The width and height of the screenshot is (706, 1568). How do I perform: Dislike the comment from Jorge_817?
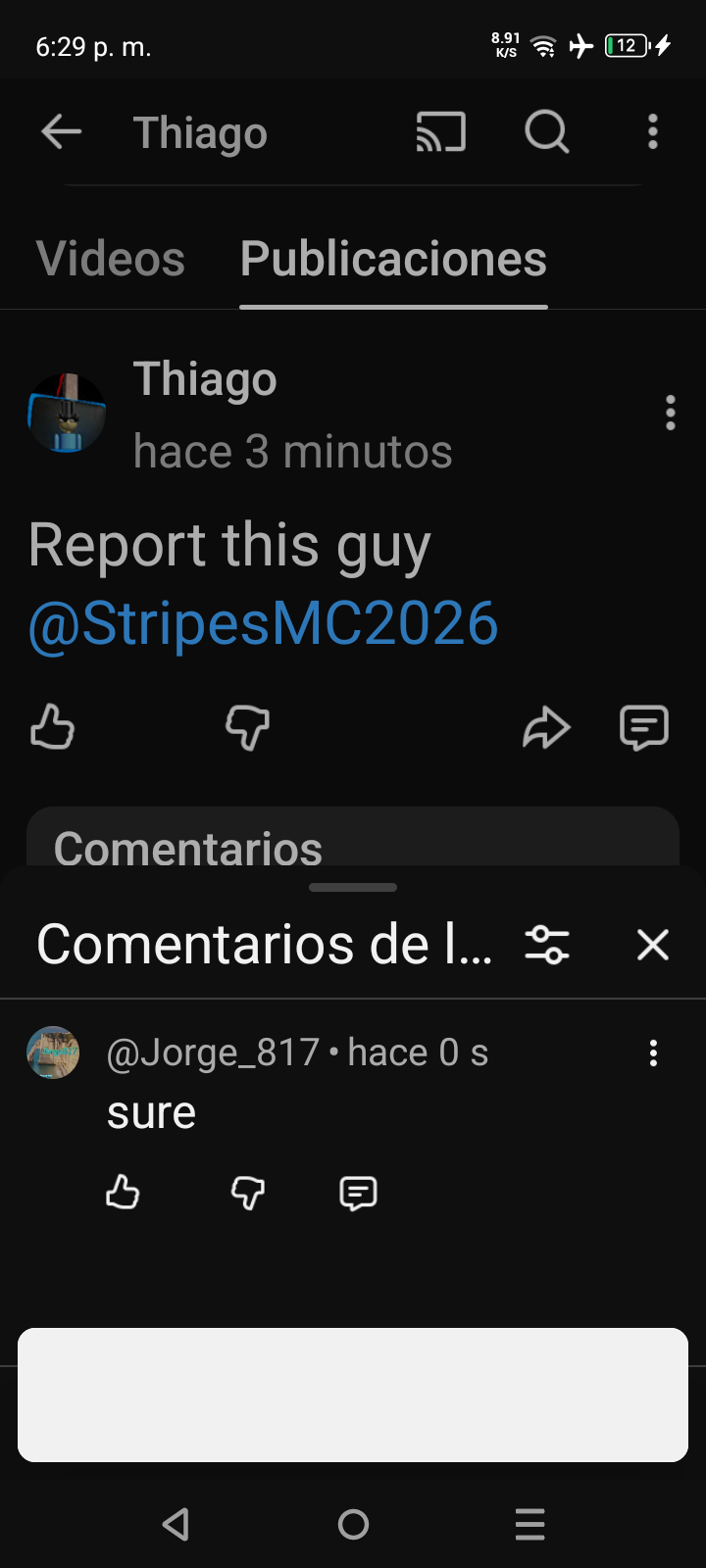coord(247,1193)
